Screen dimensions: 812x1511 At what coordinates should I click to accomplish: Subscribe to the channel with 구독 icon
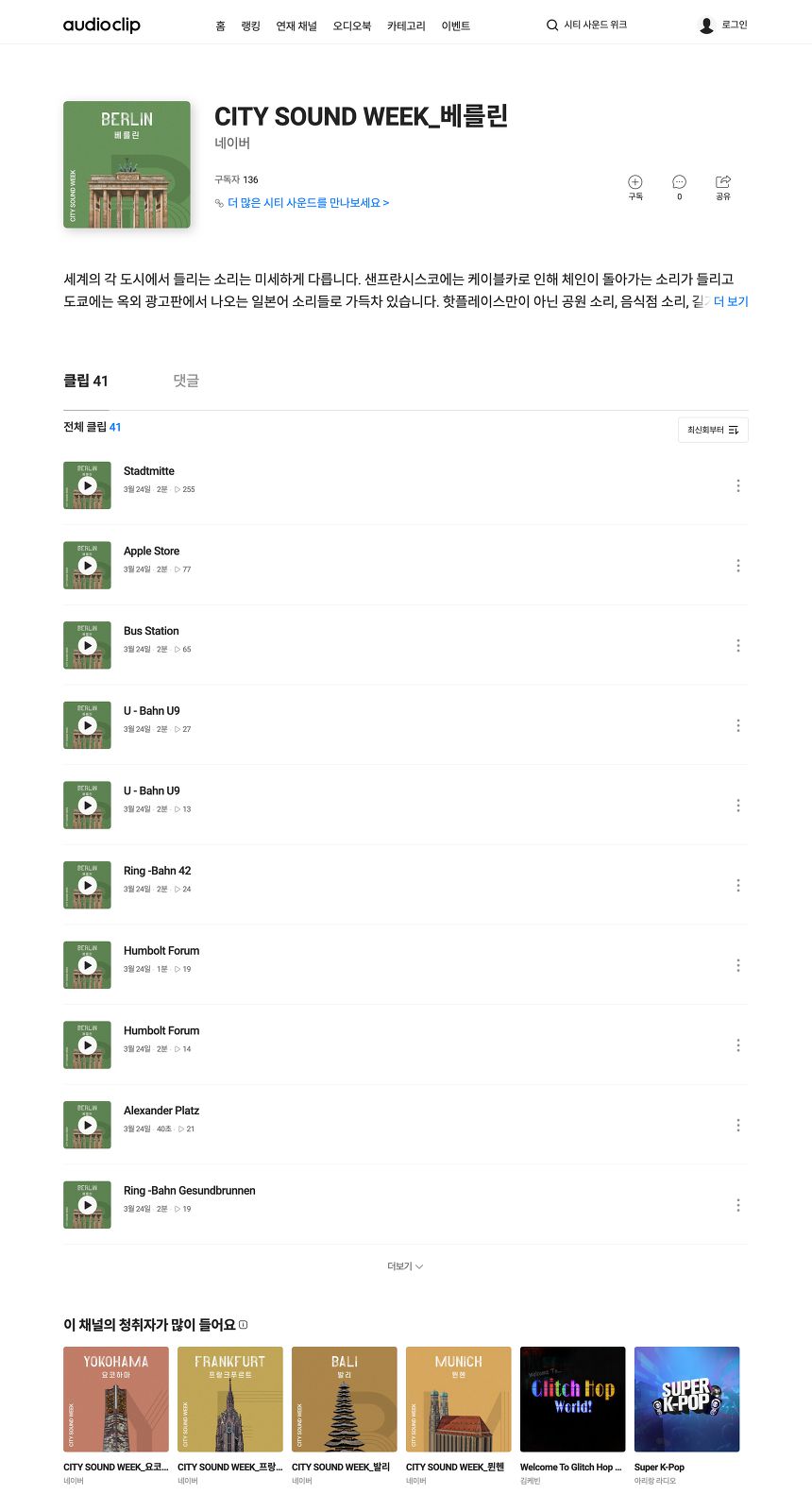tap(635, 187)
